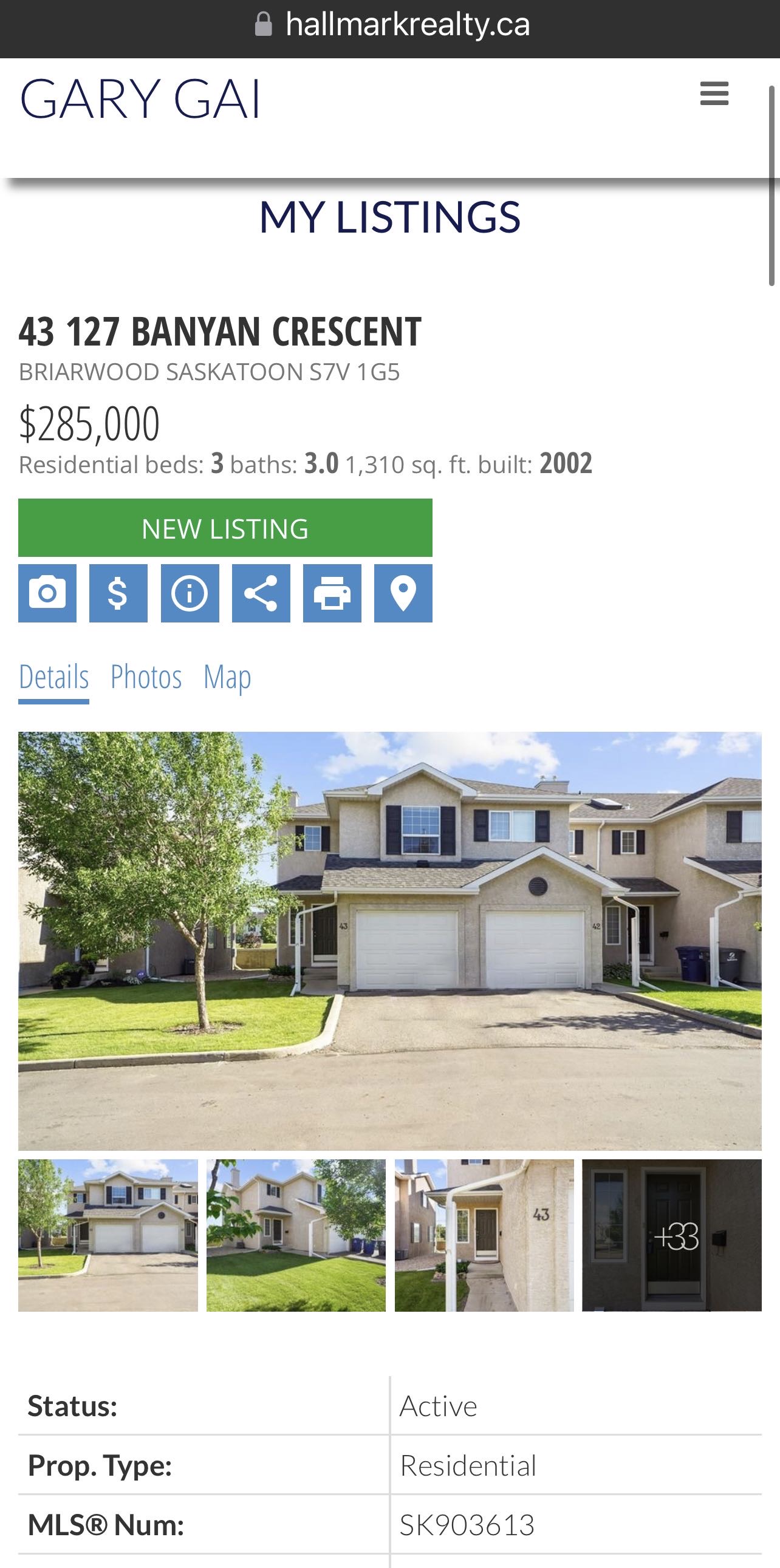The width and height of the screenshot is (780, 1568).
Task: Open the hamburger menu
Action: (x=714, y=94)
